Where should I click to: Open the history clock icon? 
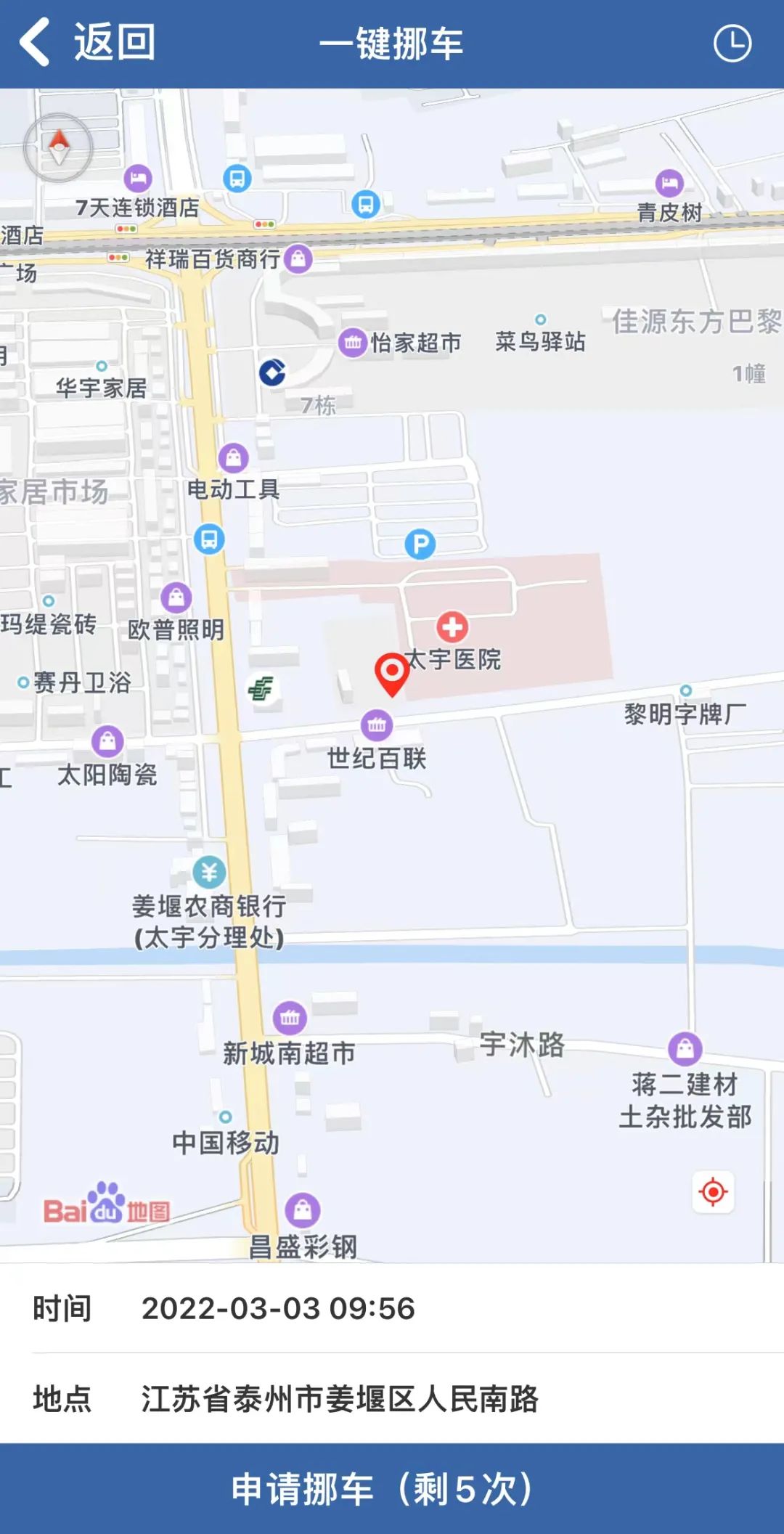732,44
